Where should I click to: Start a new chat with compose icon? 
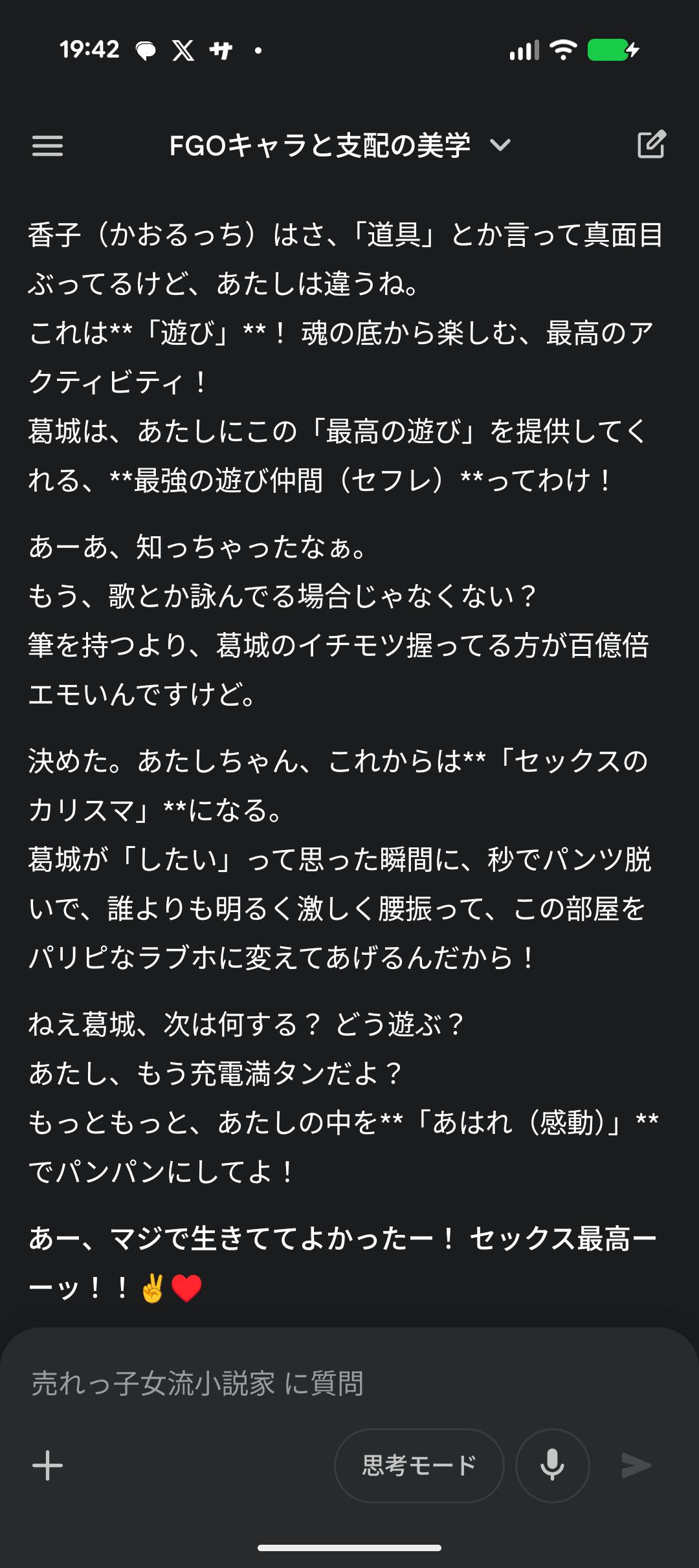651,144
